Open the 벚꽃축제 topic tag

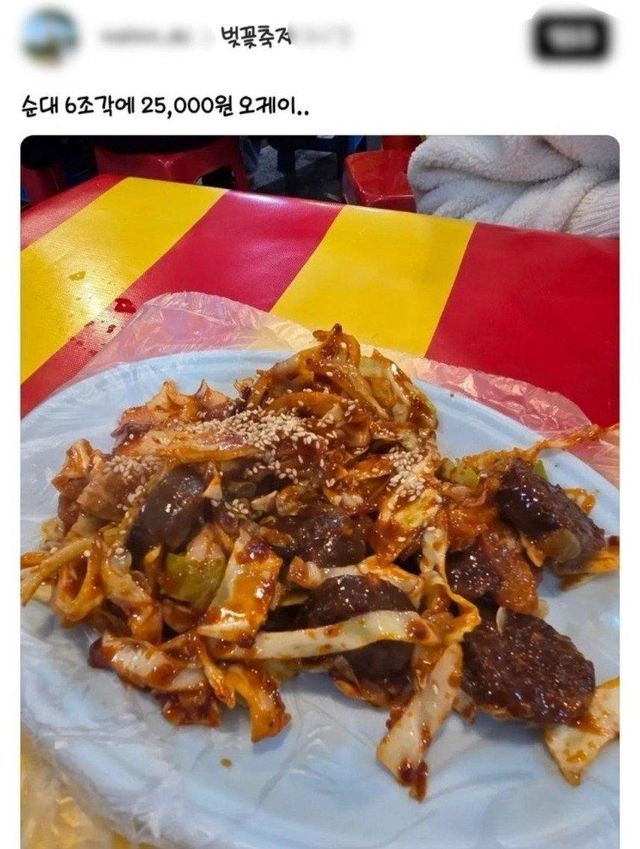click(251, 37)
